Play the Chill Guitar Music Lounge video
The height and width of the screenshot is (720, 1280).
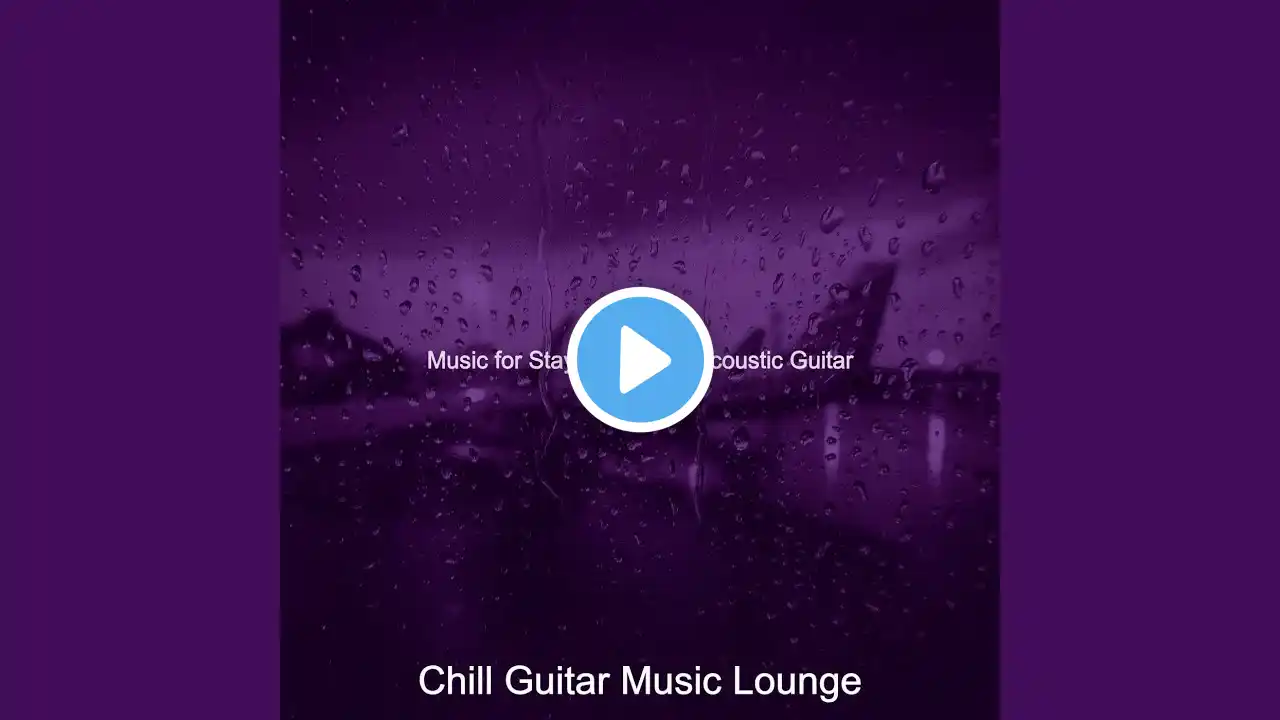click(640, 360)
